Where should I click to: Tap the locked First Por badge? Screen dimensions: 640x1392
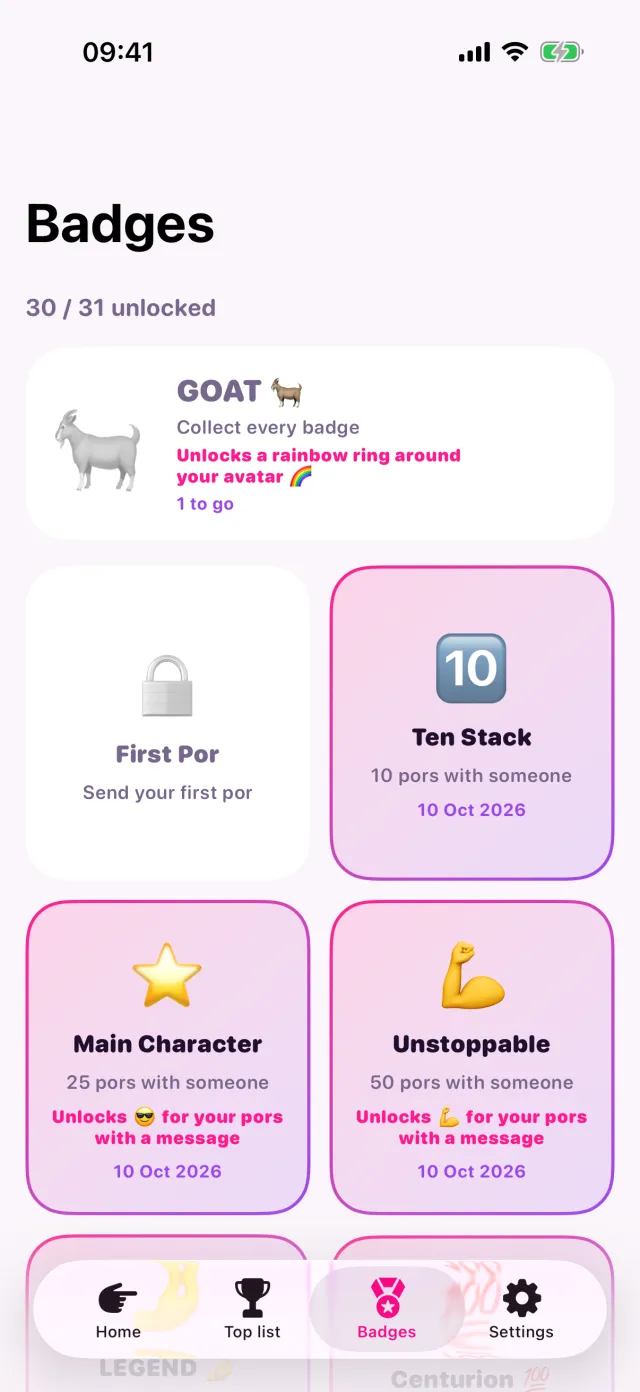click(x=168, y=723)
